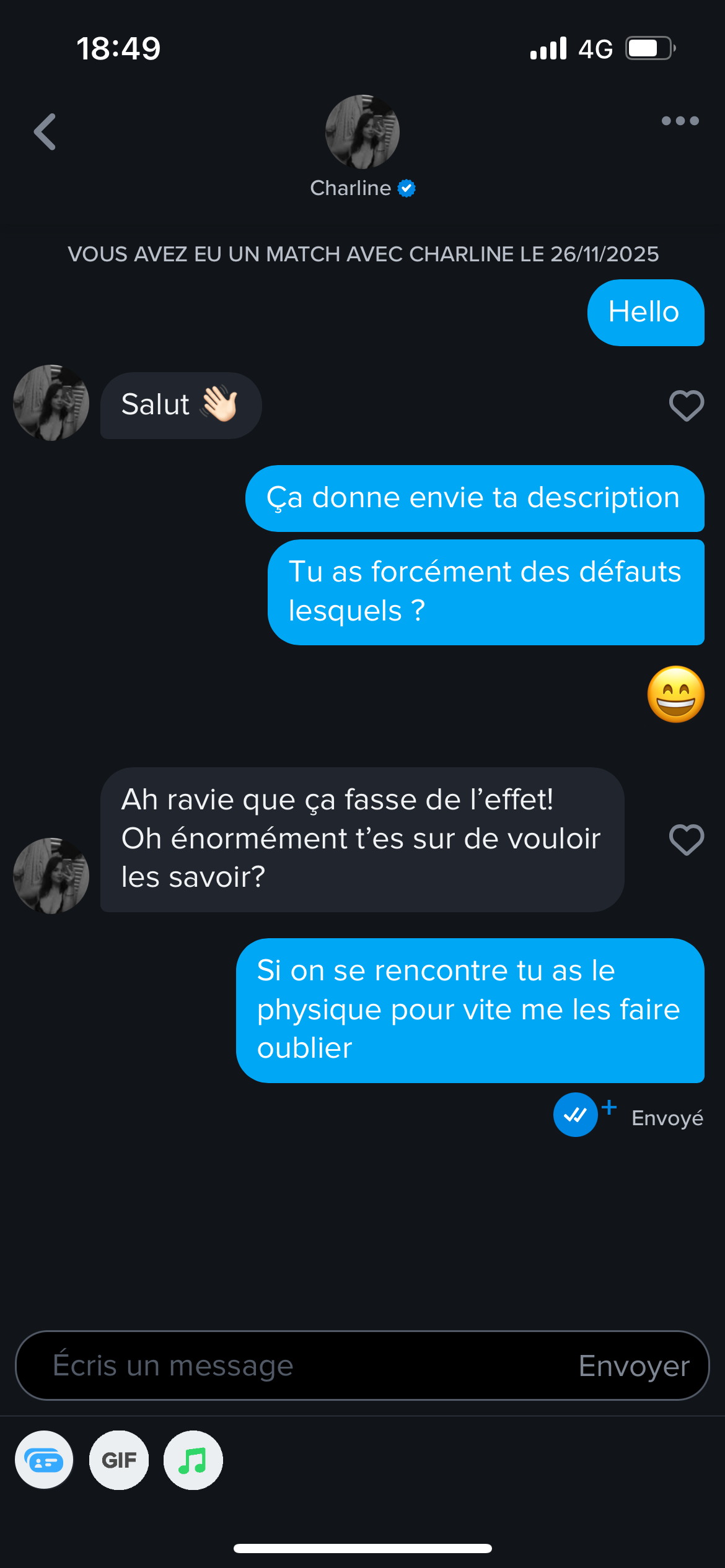Open the music sharing option
Image resolution: width=725 pixels, height=1568 pixels.
pos(193,1460)
